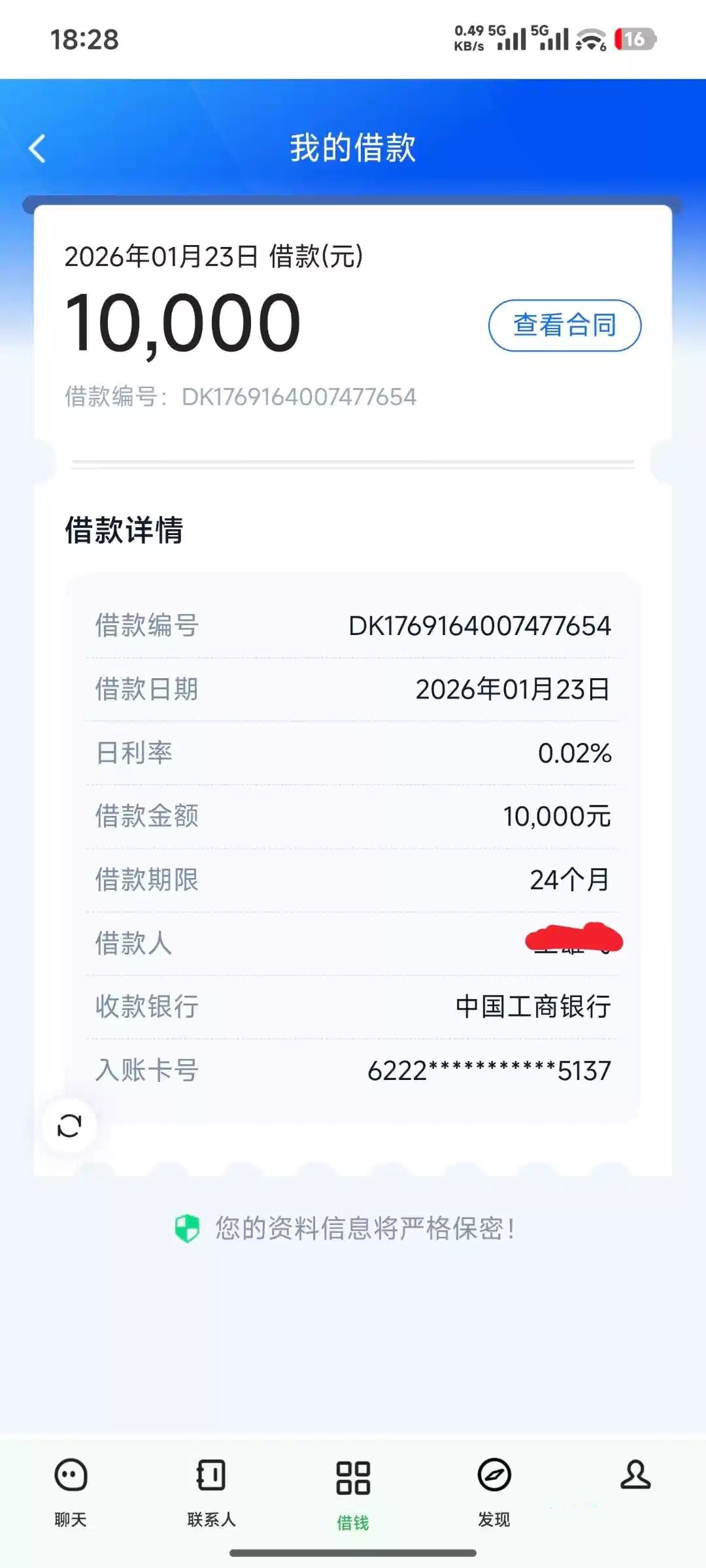Open 查看合同 to view the contract
Screen dimensions: 706x1568
pyautogui.click(x=564, y=325)
